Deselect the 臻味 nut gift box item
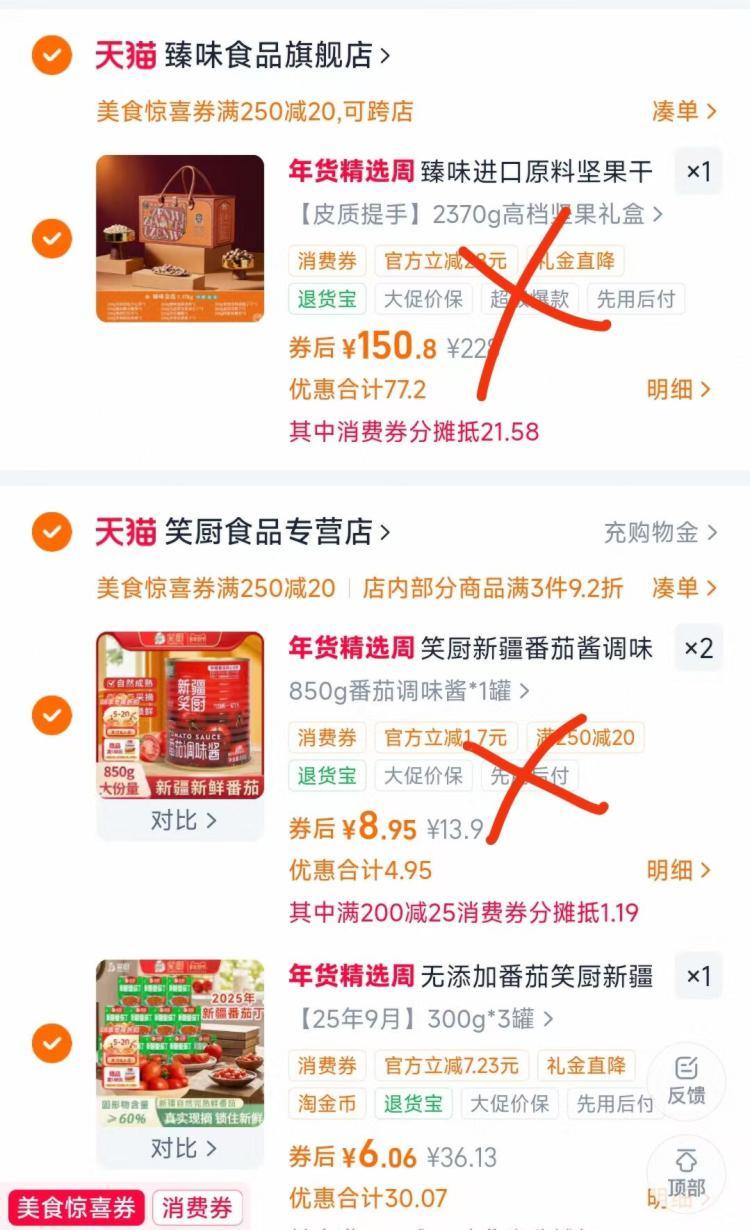This screenshot has width=750, height=1230. pos(51,238)
